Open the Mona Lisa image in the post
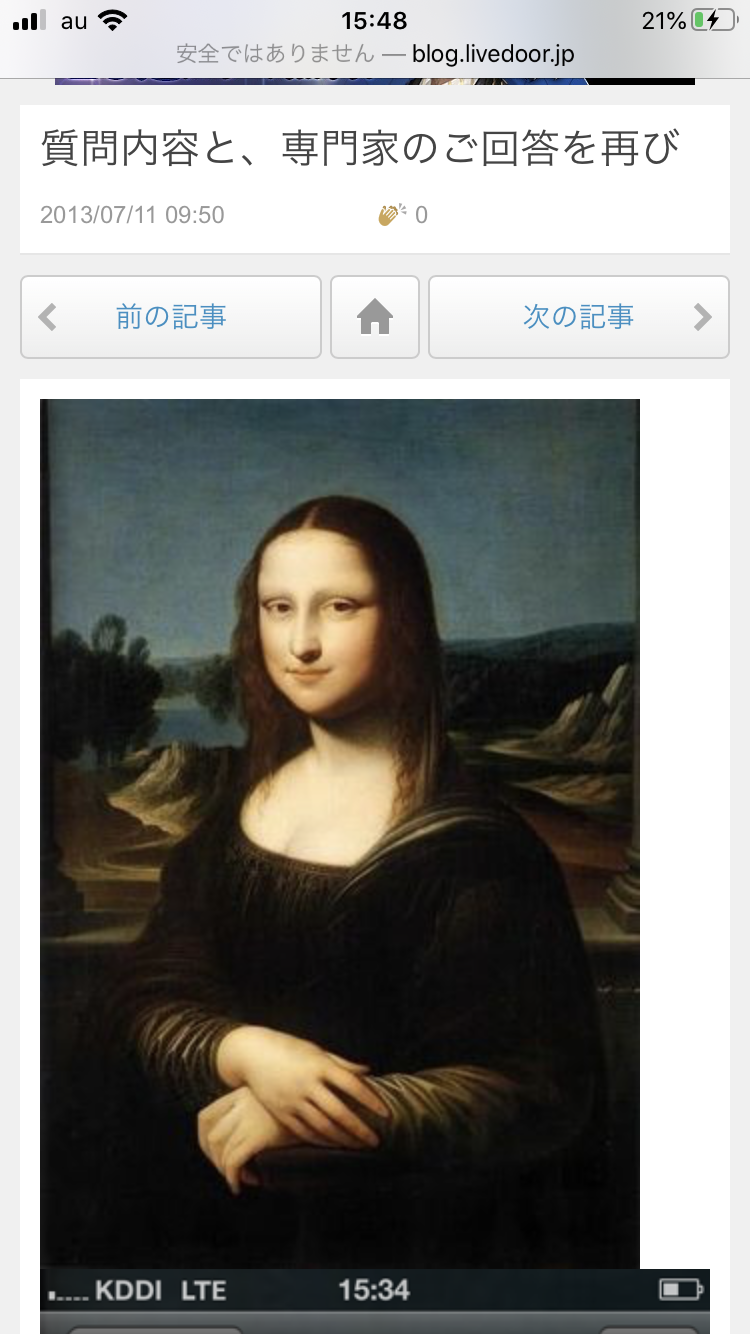 coord(340,832)
